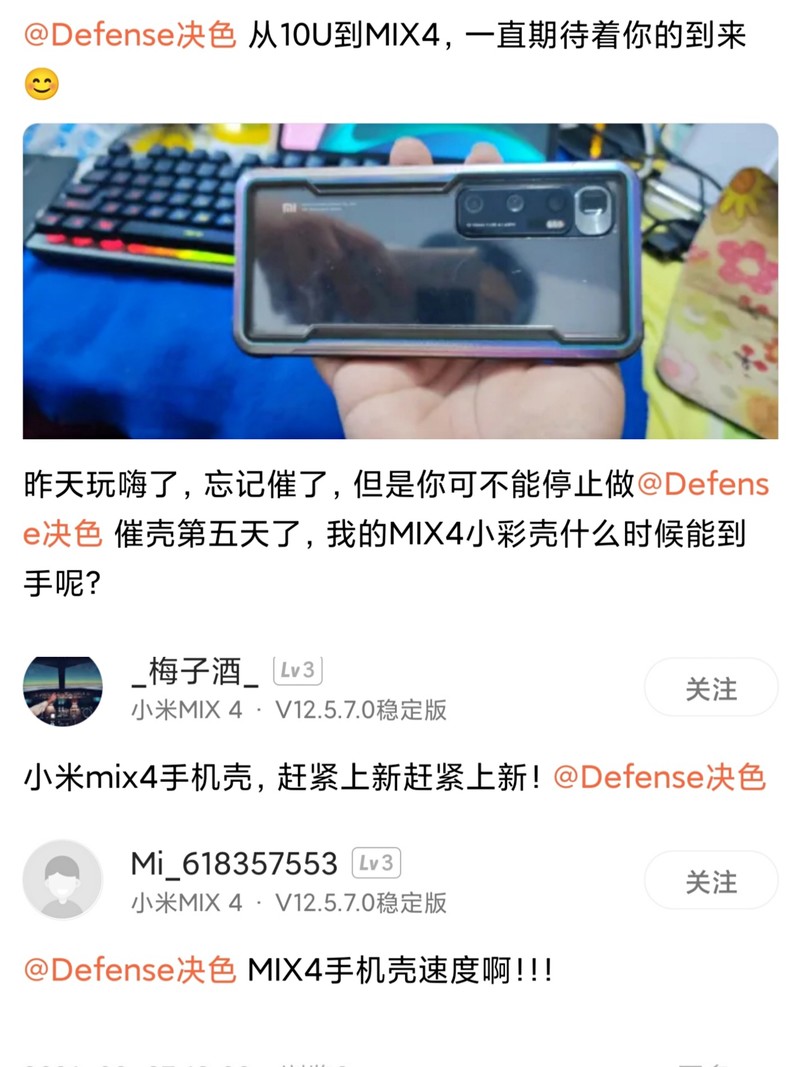Open _梅子酒_'s profile avatar
The height and width of the screenshot is (1067, 800).
[62, 690]
